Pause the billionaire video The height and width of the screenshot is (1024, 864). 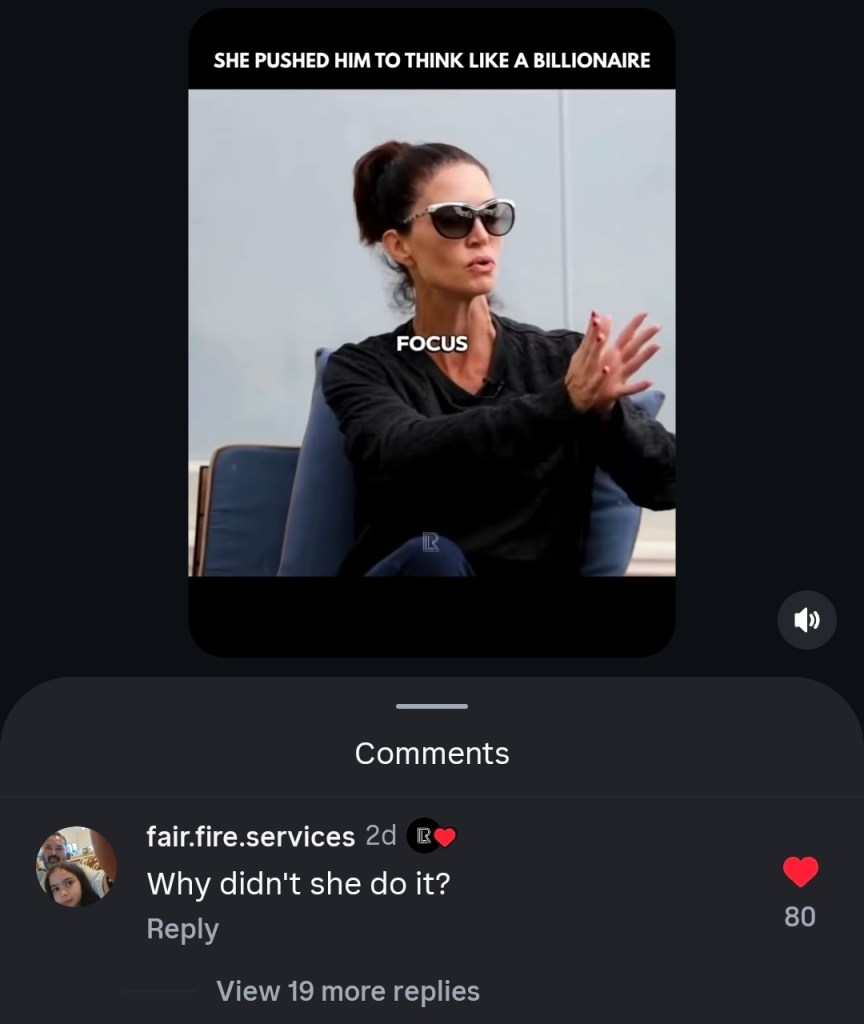coord(431,332)
